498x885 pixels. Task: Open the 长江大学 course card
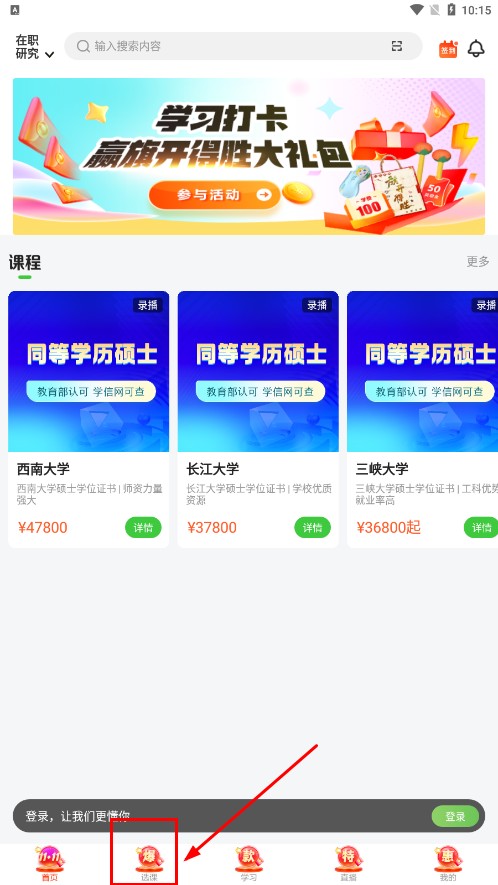[258, 419]
